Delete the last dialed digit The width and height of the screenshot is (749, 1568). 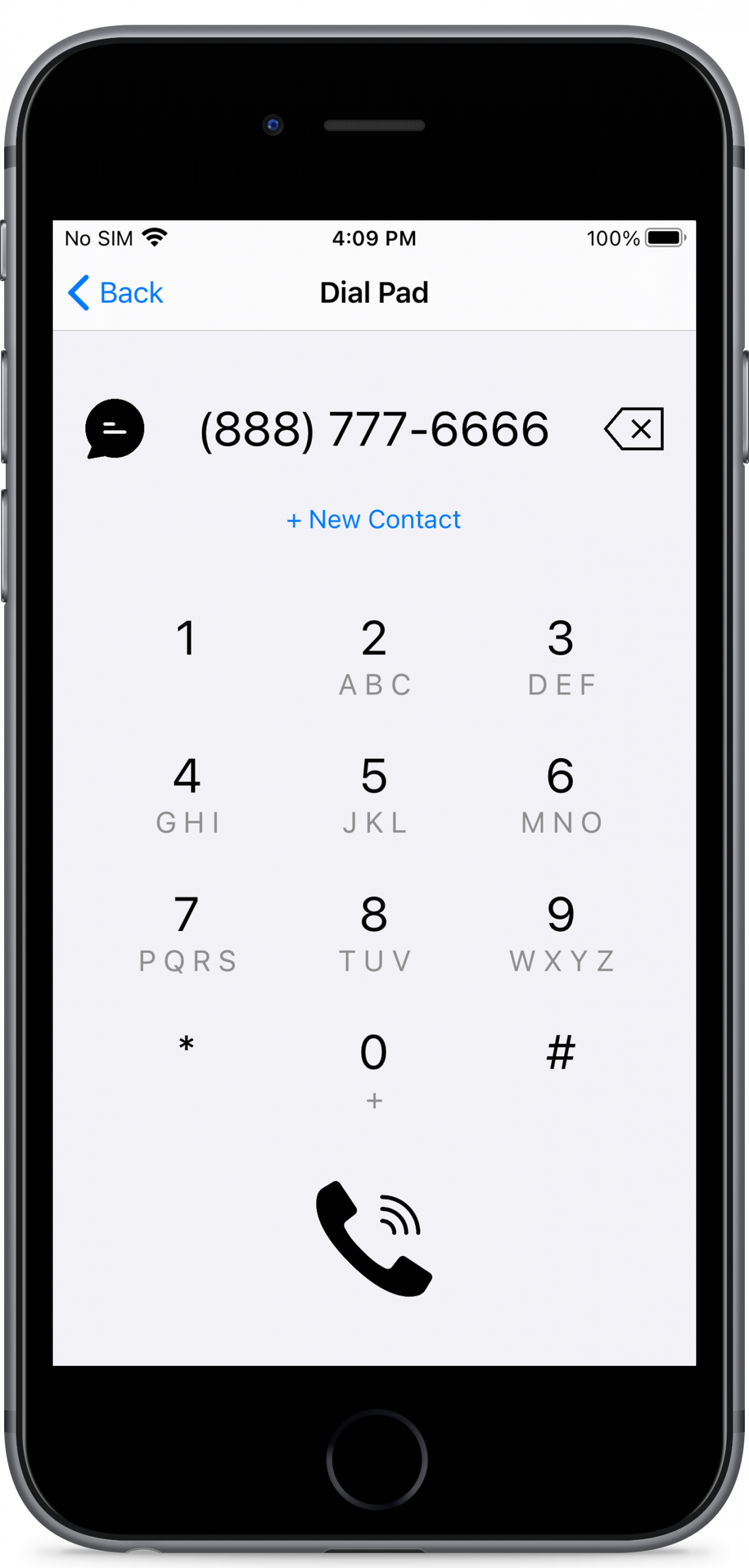[634, 429]
